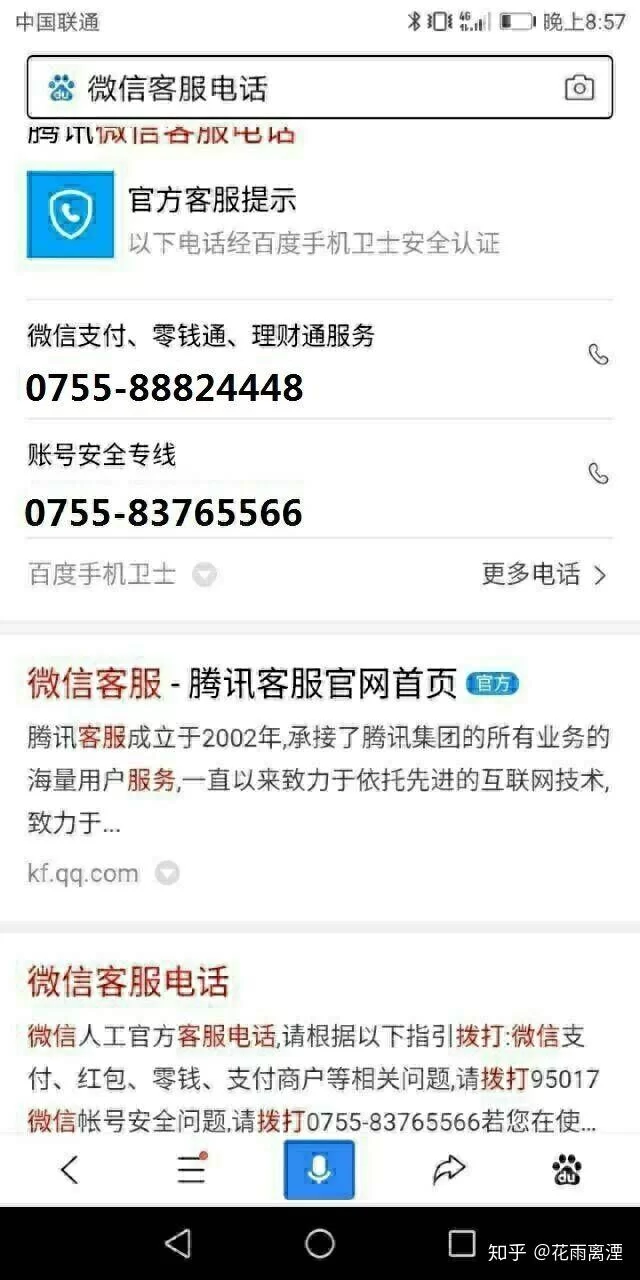Open result 微信客服 - 腾讯客服官网首页
The image size is (640, 1280).
click(241, 684)
